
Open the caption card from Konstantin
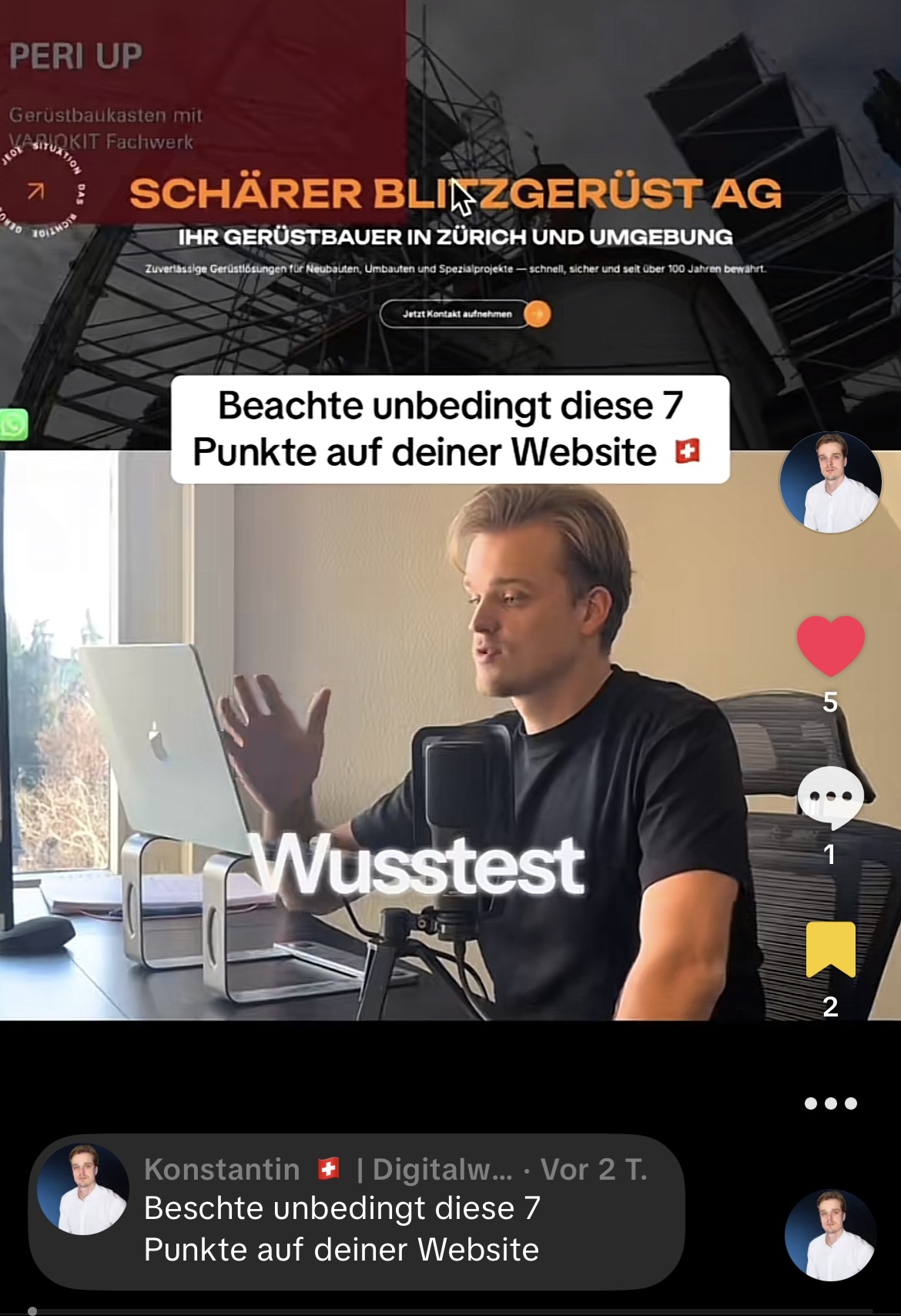pyautogui.click(x=356, y=1211)
